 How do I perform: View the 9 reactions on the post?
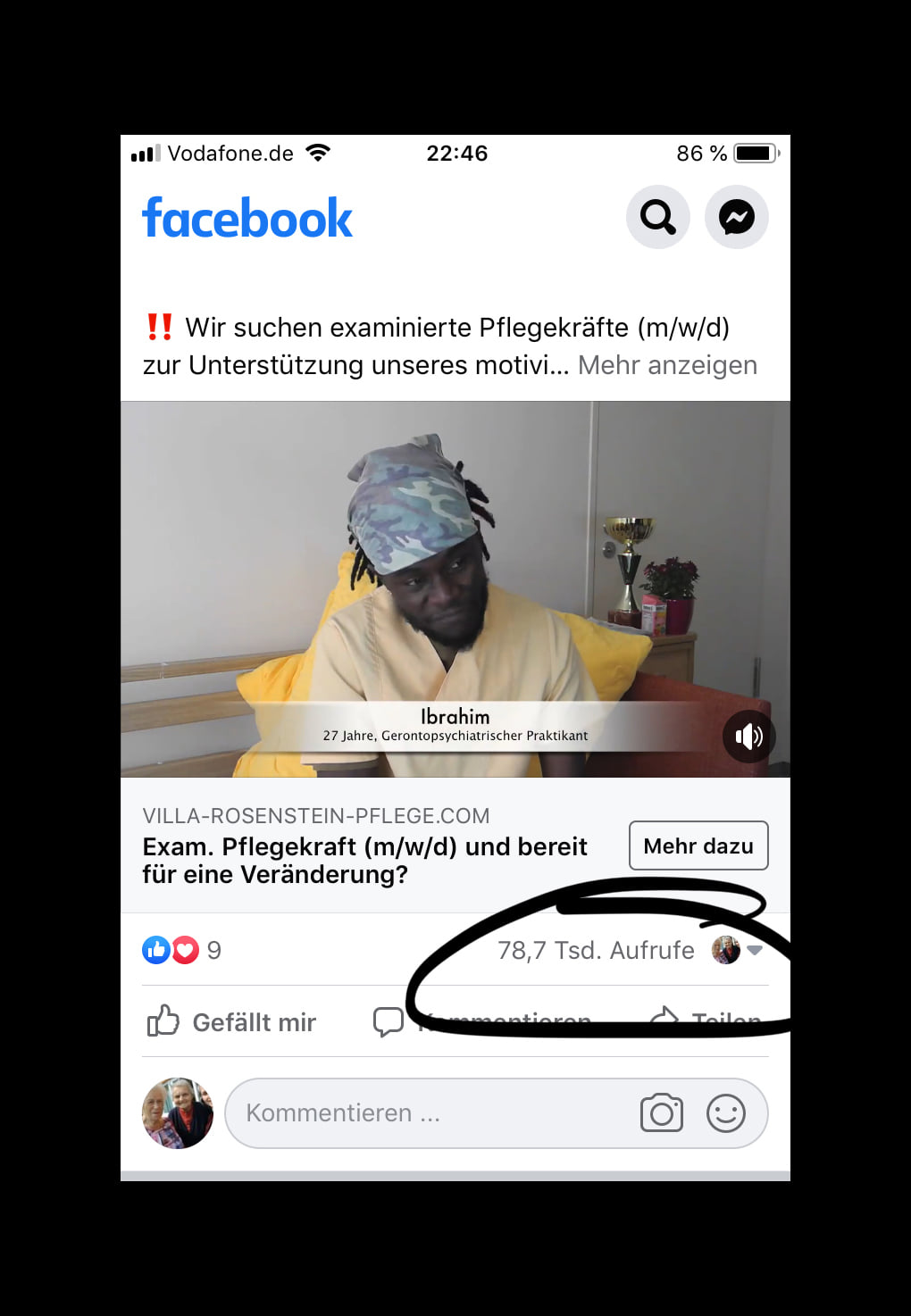tap(182, 950)
